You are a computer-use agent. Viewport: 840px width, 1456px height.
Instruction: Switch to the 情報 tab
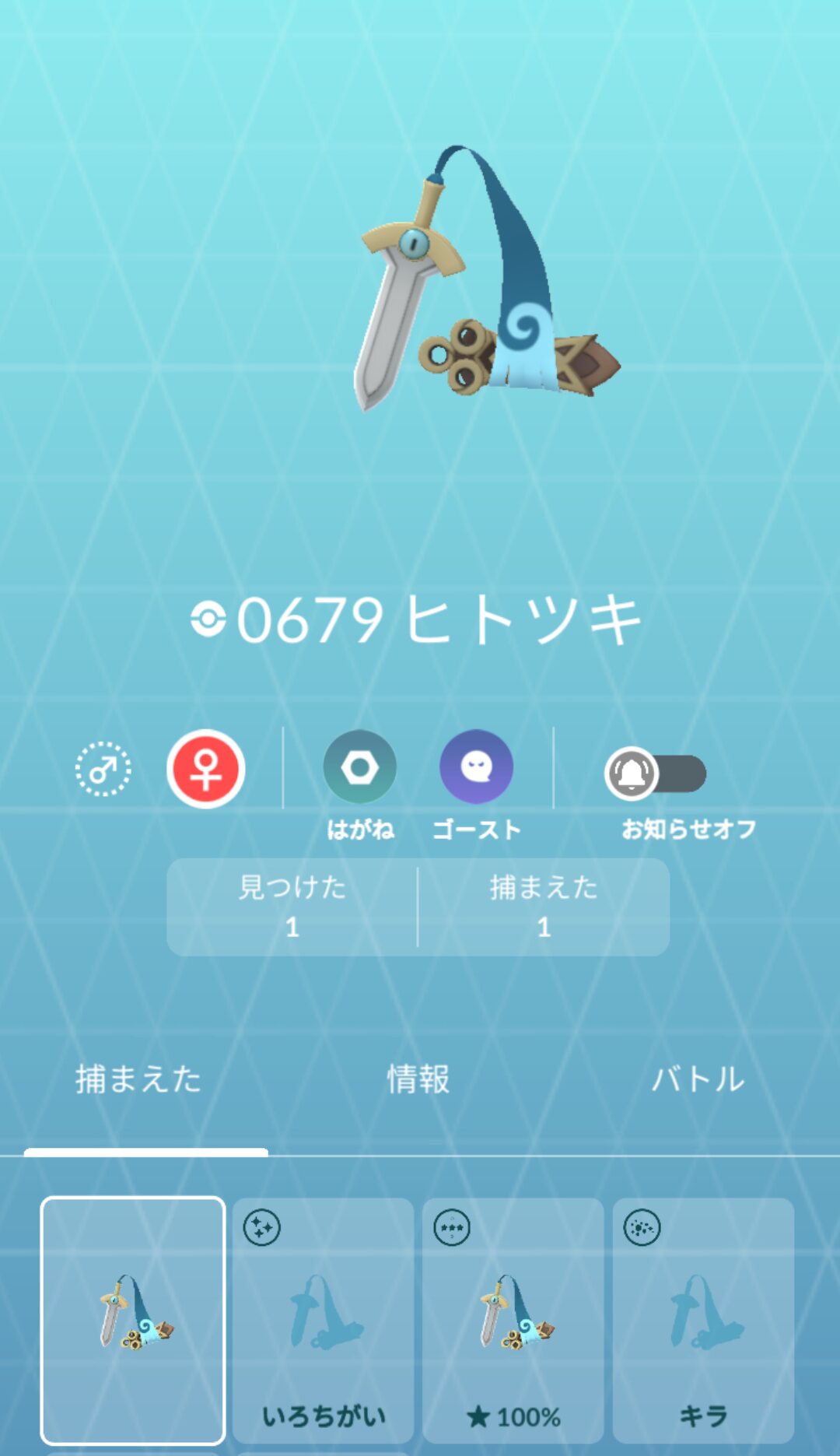point(418,1079)
